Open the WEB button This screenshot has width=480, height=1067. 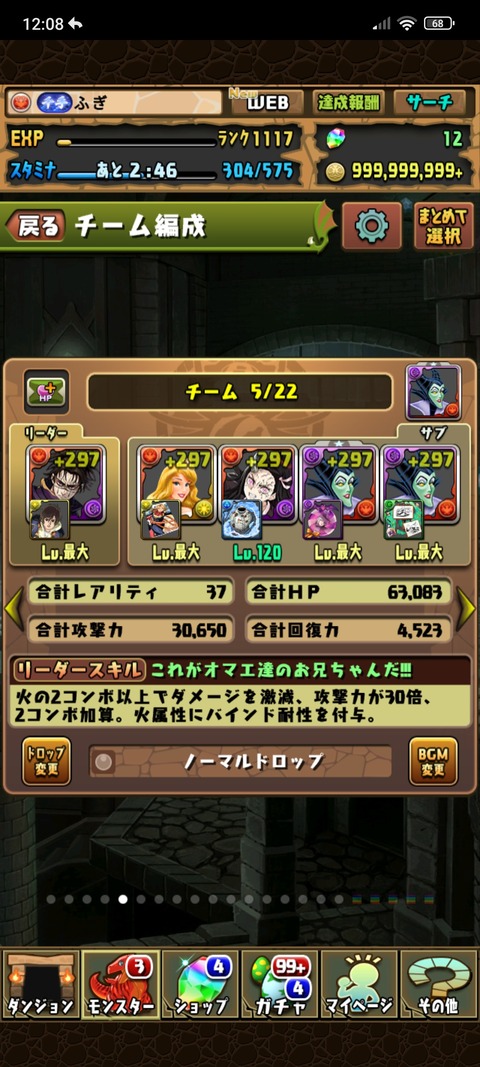(x=267, y=102)
